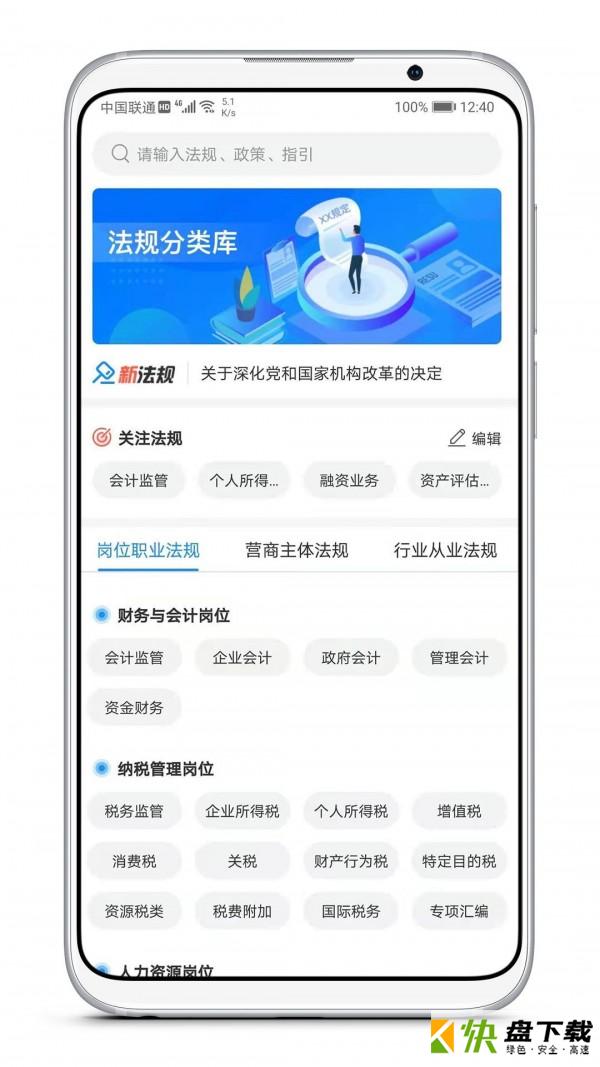Image resolution: width=600 pixels, height=1067 pixels.
Task: Tap the 增值税 chip
Action: coord(459,811)
